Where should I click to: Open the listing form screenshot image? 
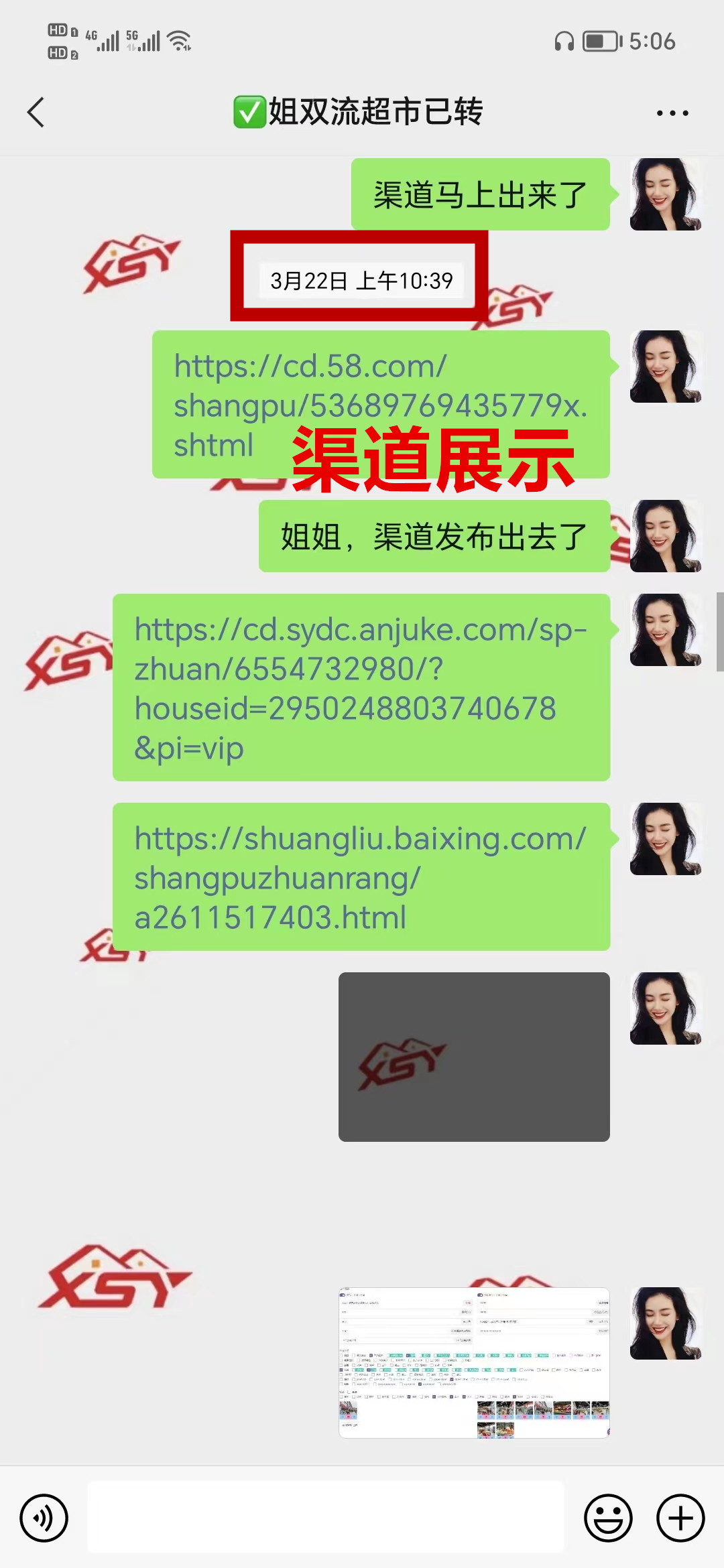click(x=474, y=1362)
